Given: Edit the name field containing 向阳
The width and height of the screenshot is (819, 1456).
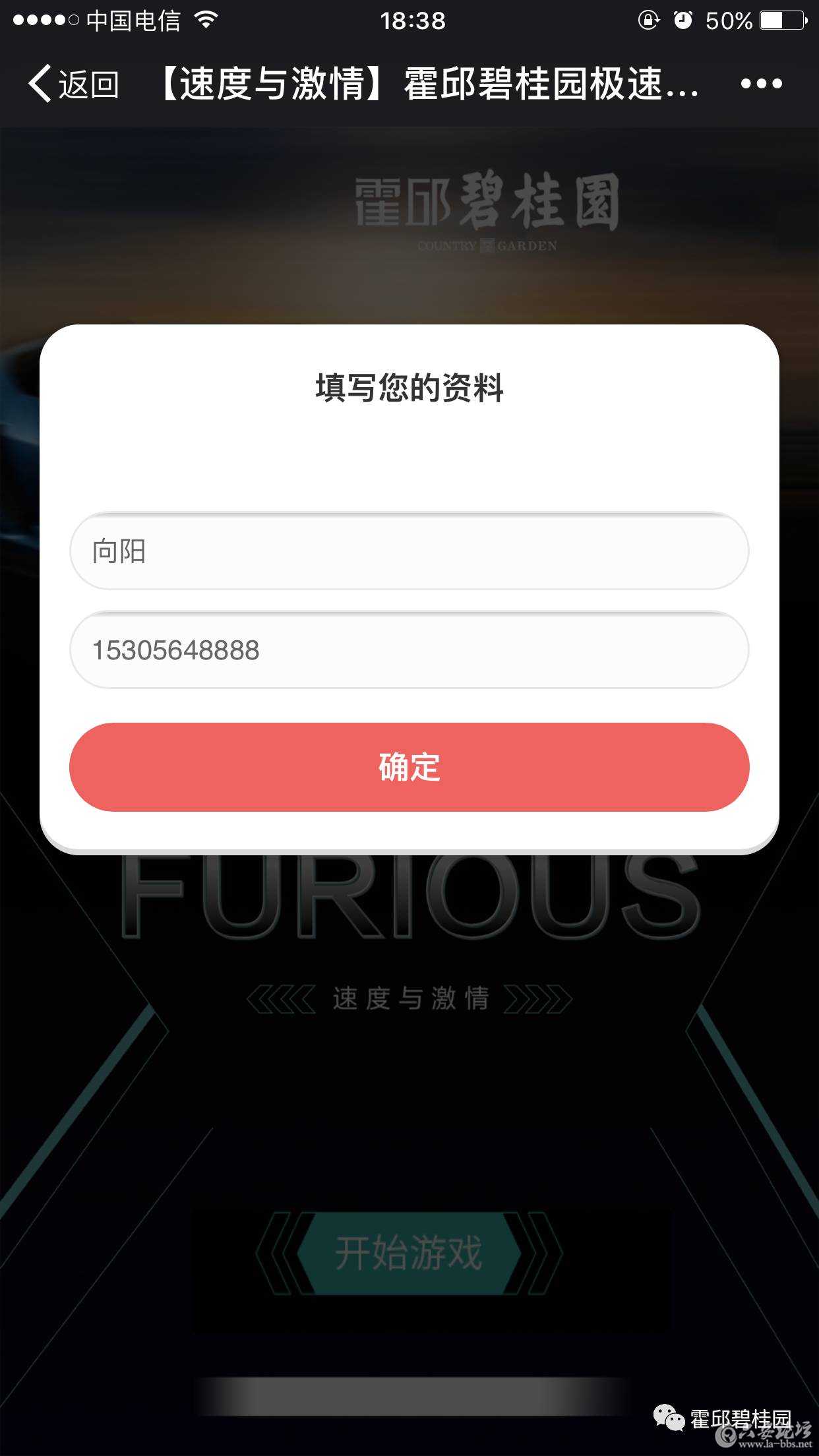Looking at the screenshot, I should pos(409,551).
